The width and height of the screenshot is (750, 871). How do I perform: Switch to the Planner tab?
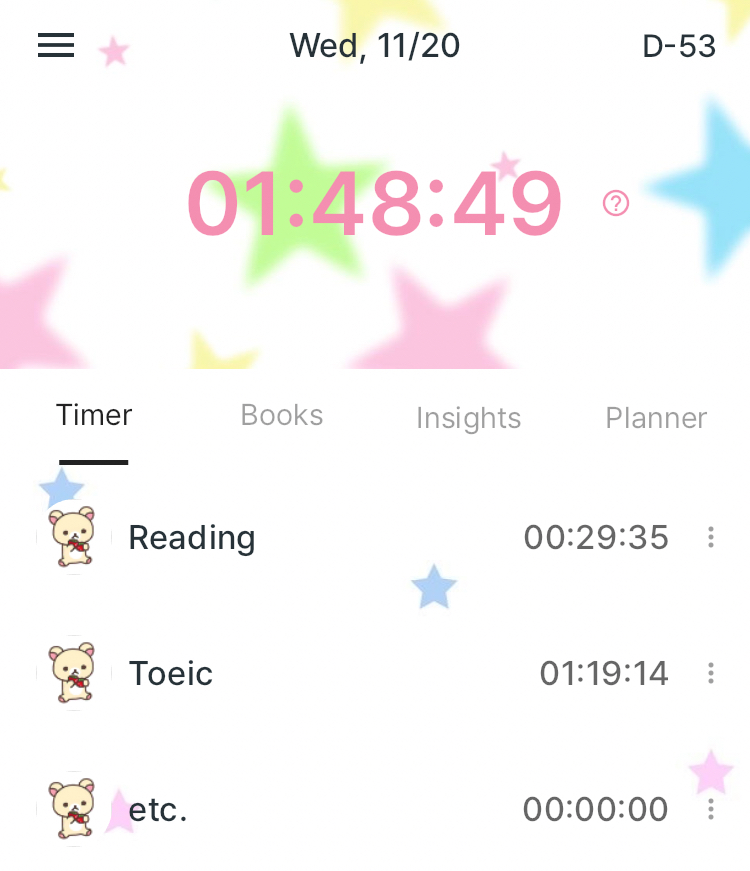tap(656, 418)
